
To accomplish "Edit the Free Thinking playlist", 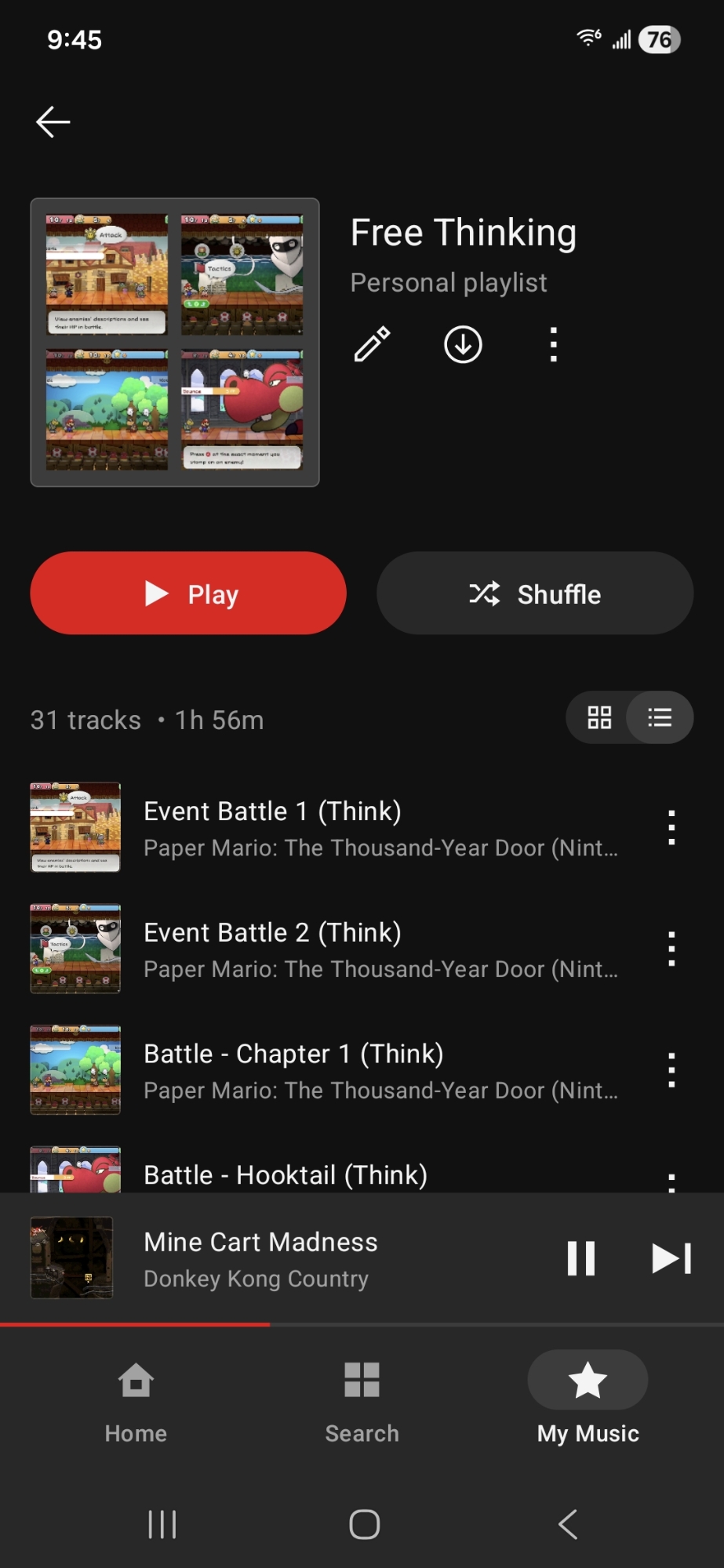I will [x=373, y=344].
